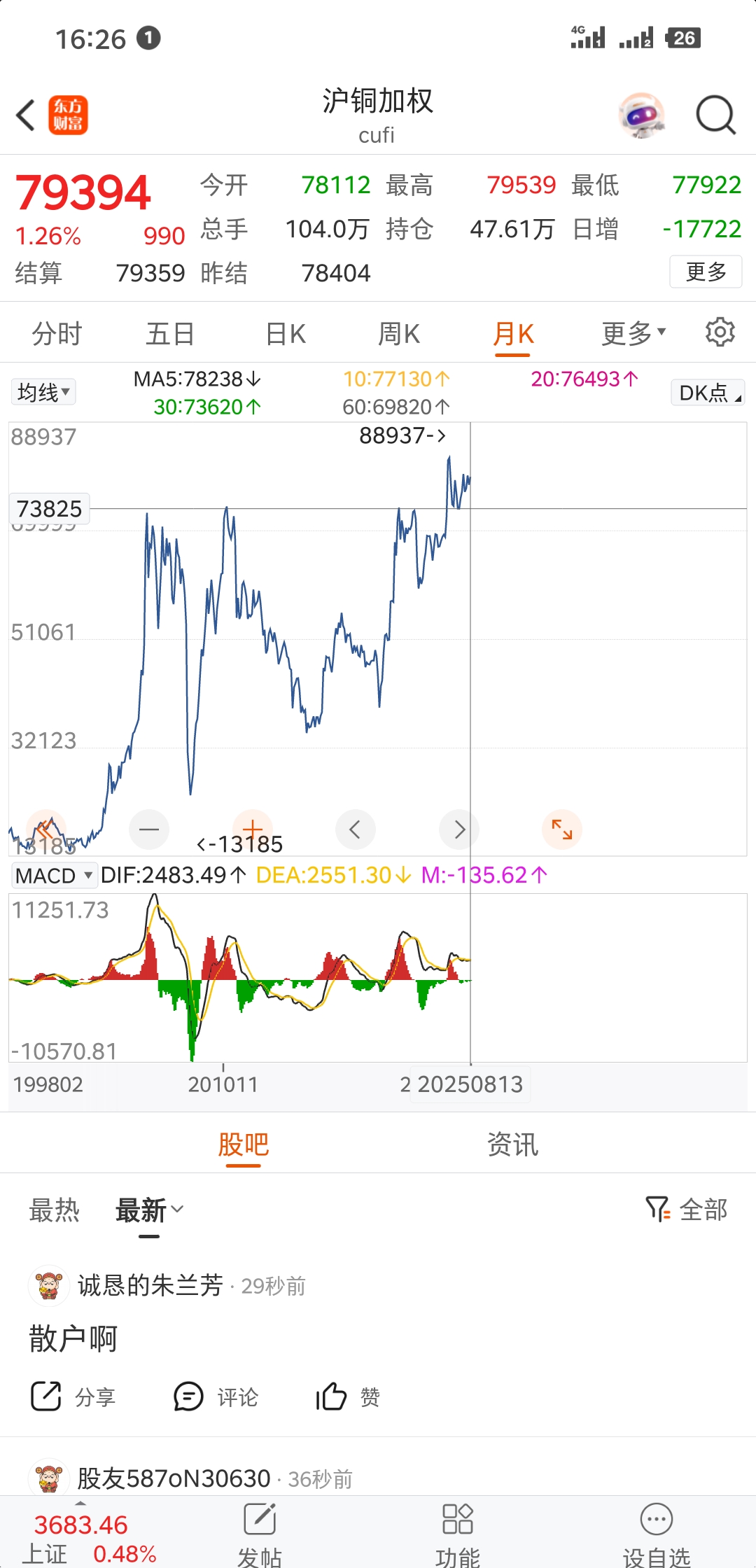Viewport: 756px width, 1568px height.
Task: Switch to the 五日 chart tab
Action: pos(170,334)
